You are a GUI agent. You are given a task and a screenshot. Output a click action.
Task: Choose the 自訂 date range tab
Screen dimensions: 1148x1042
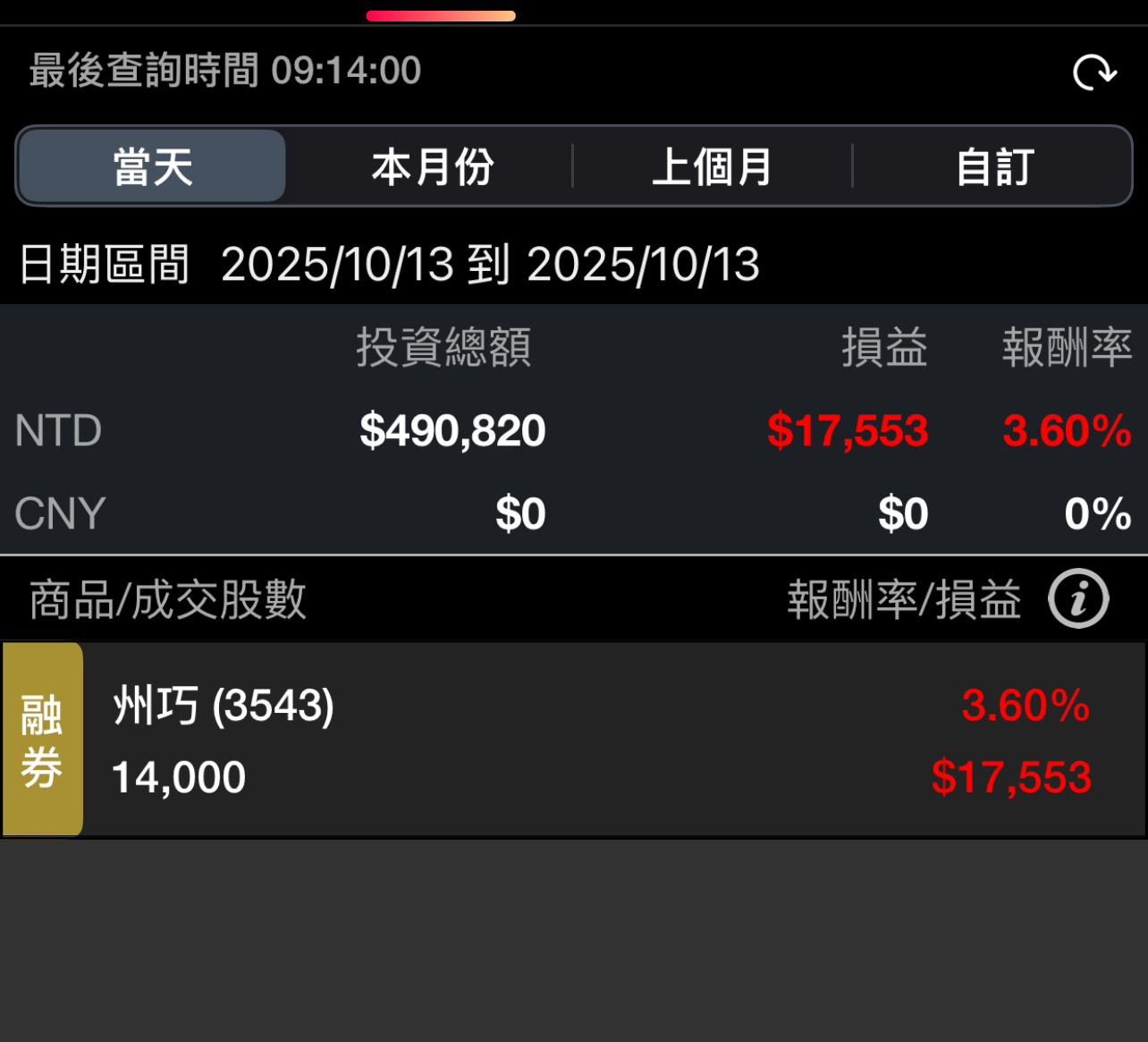(994, 167)
